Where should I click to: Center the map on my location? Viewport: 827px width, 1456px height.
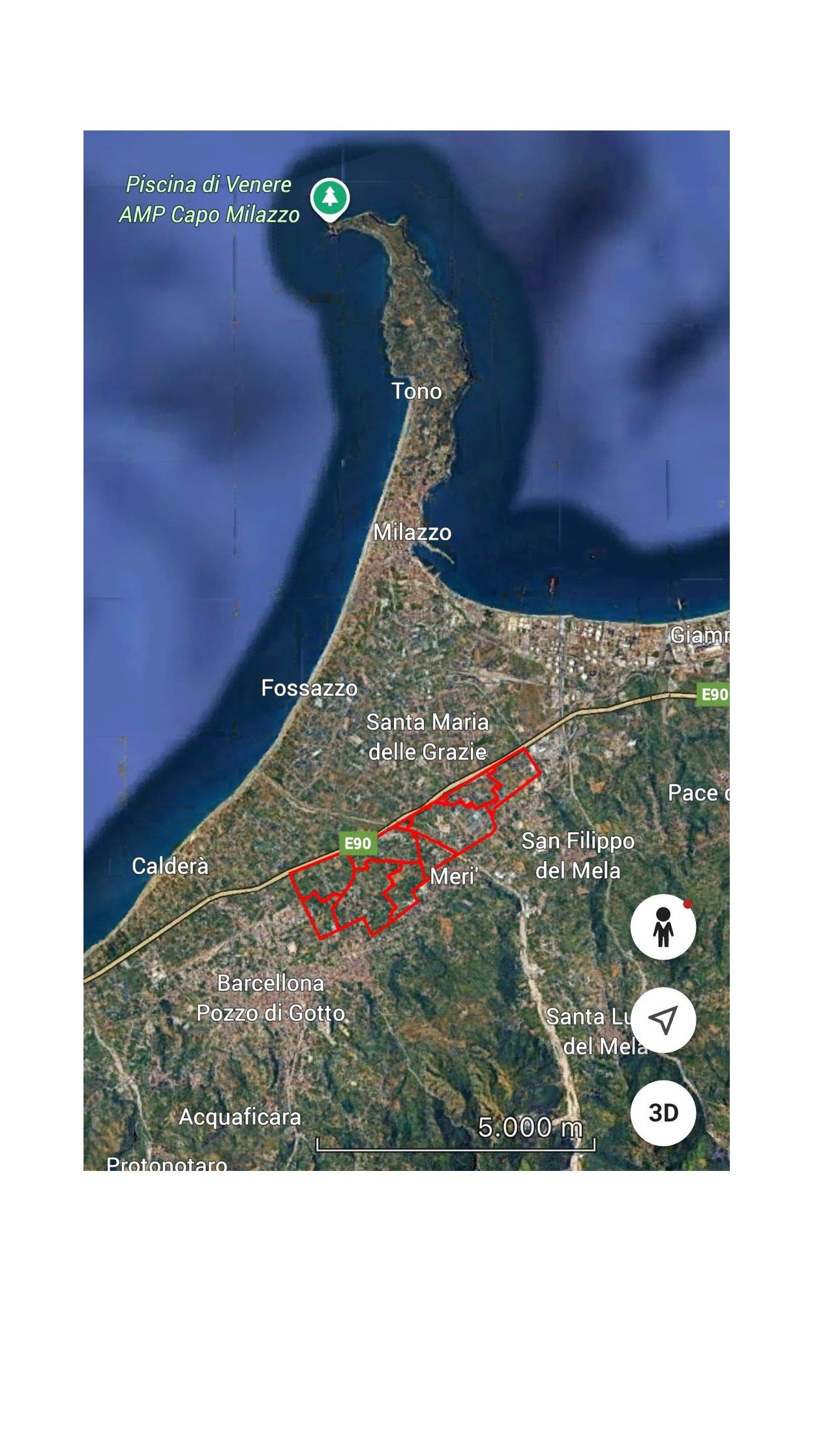(x=663, y=1020)
